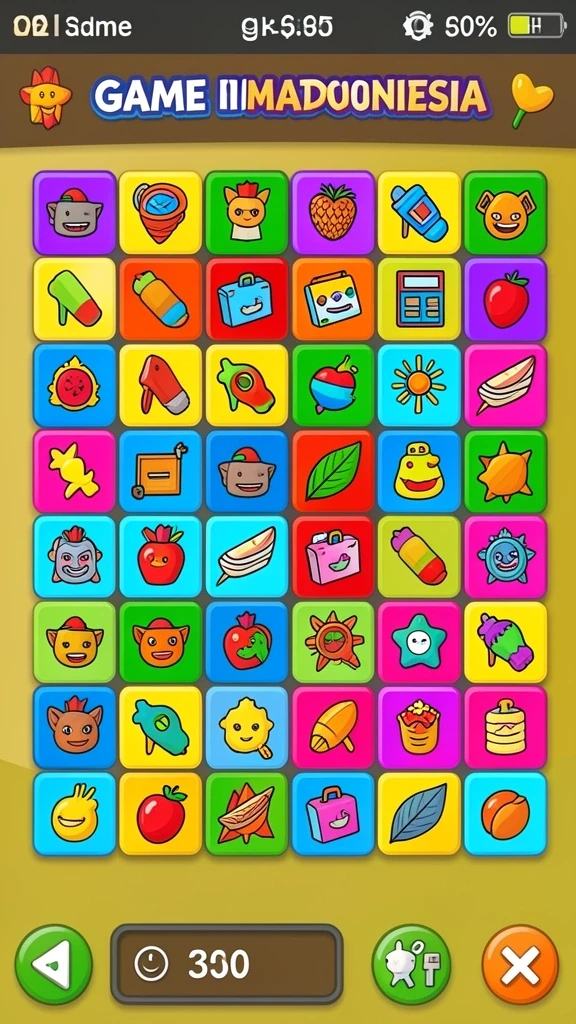The image size is (576, 1024).
Task: Select the green leaf on the red tile
Action: click(332, 471)
